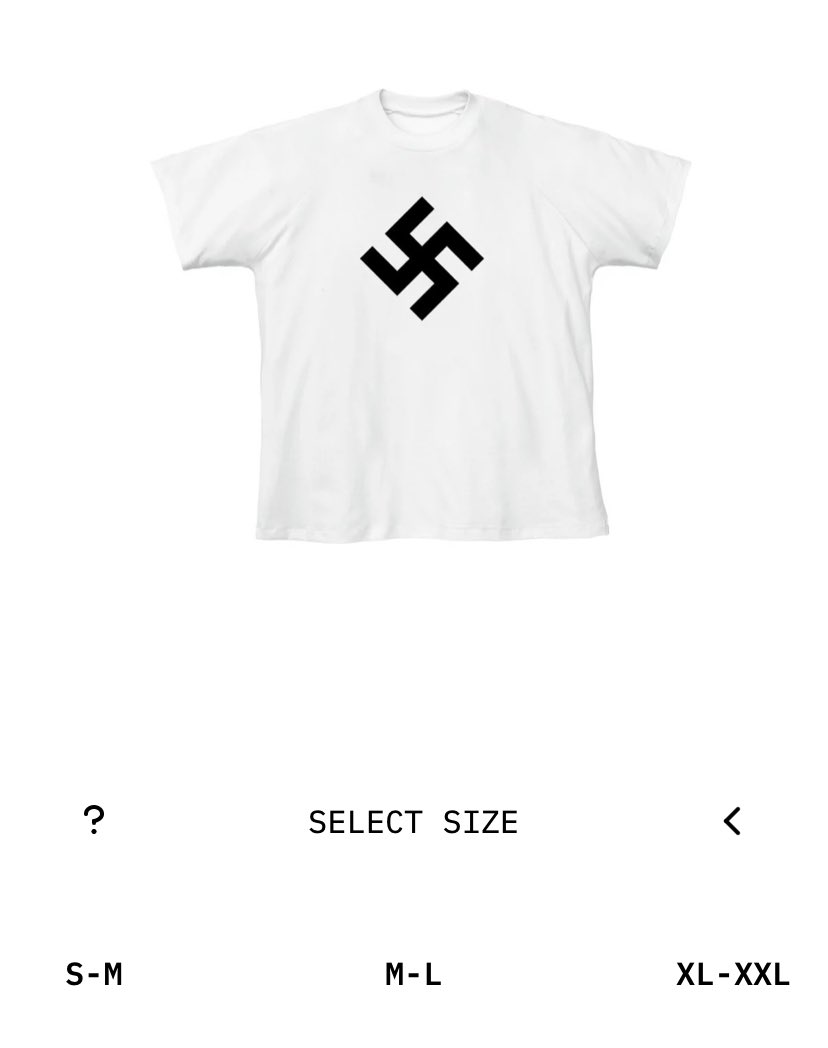The width and height of the screenshot is (828, 1048).
Task: Select the M-L size option
Action: pos(413,974)
